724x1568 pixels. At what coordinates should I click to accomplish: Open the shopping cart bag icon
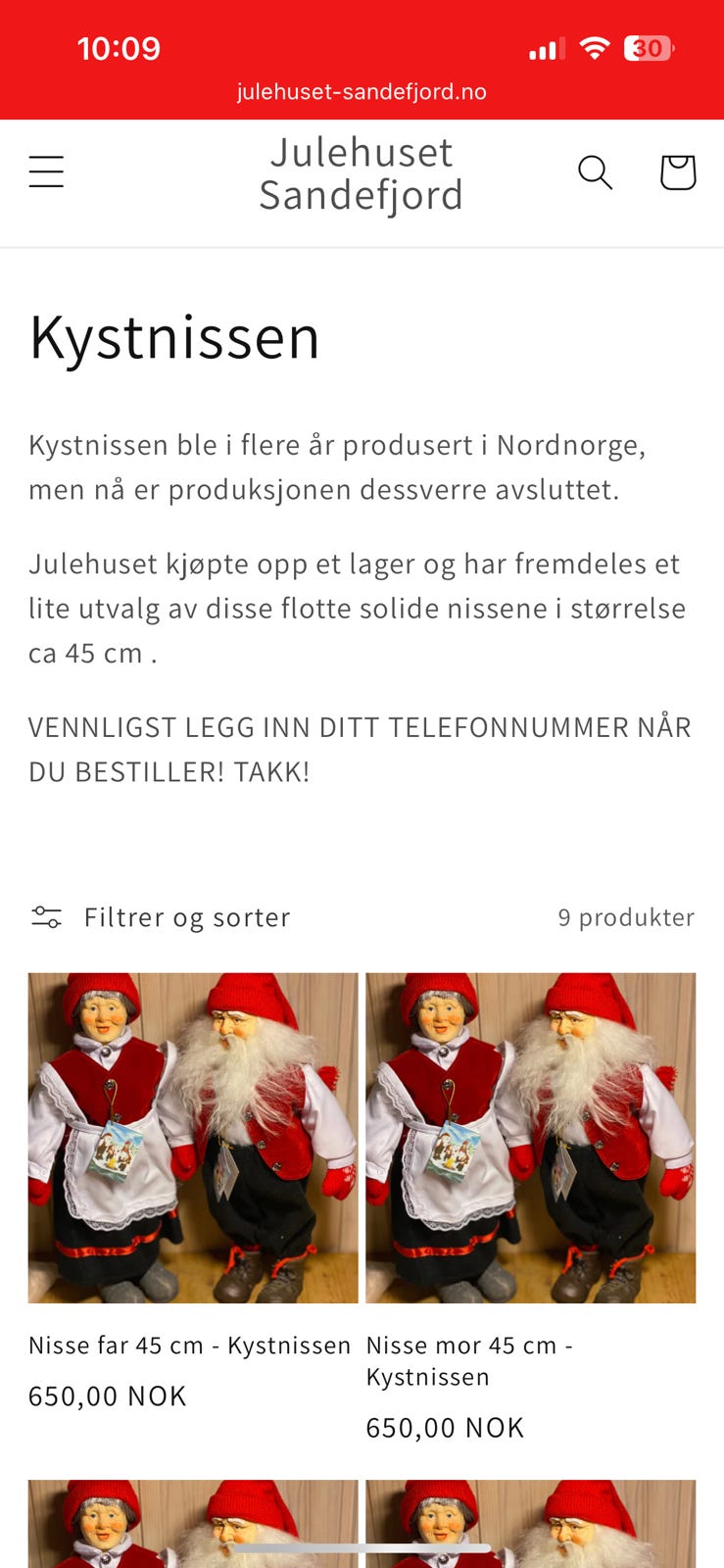(677, 171)
